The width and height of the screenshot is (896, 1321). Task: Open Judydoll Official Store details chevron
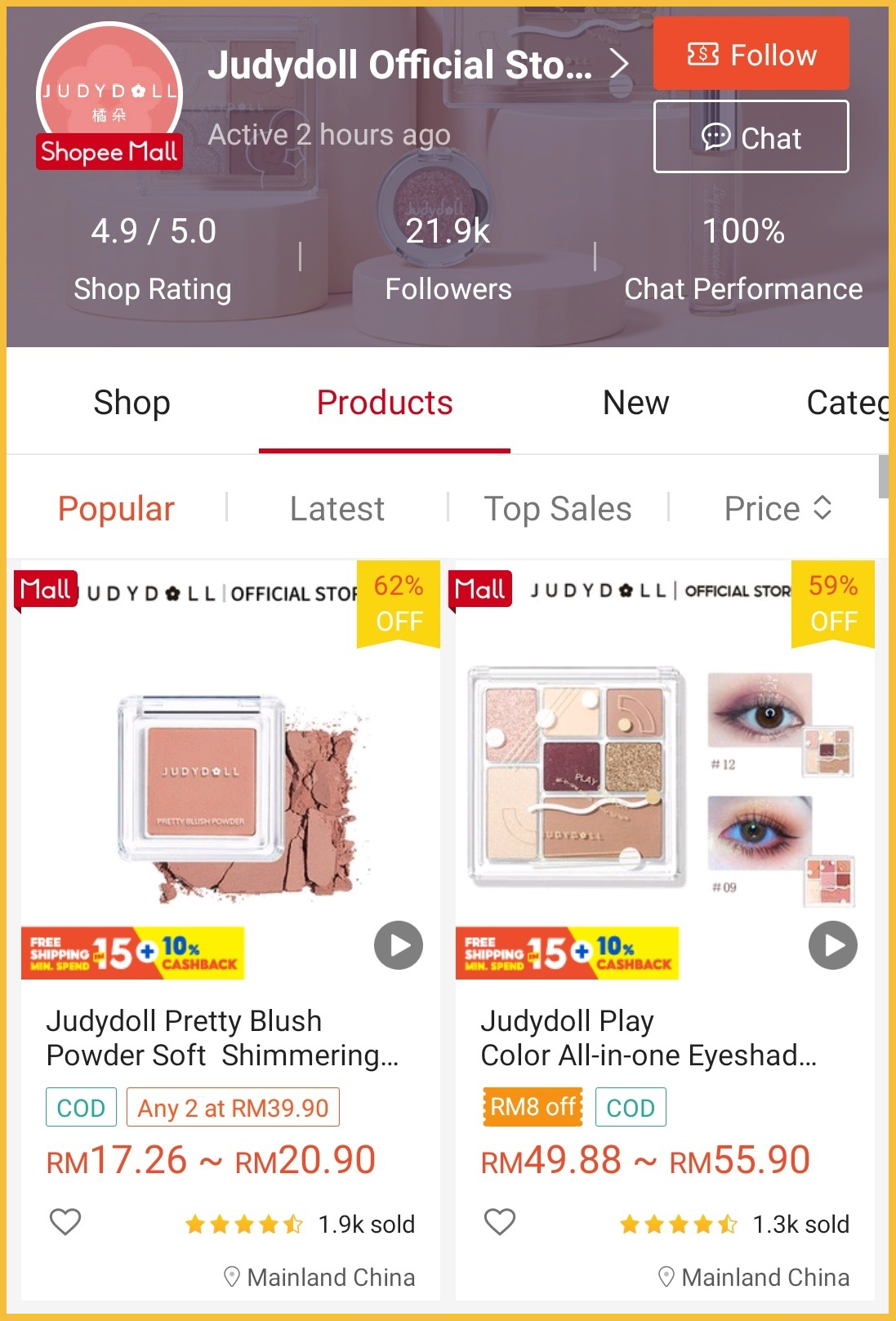click(x=620, y=64)
